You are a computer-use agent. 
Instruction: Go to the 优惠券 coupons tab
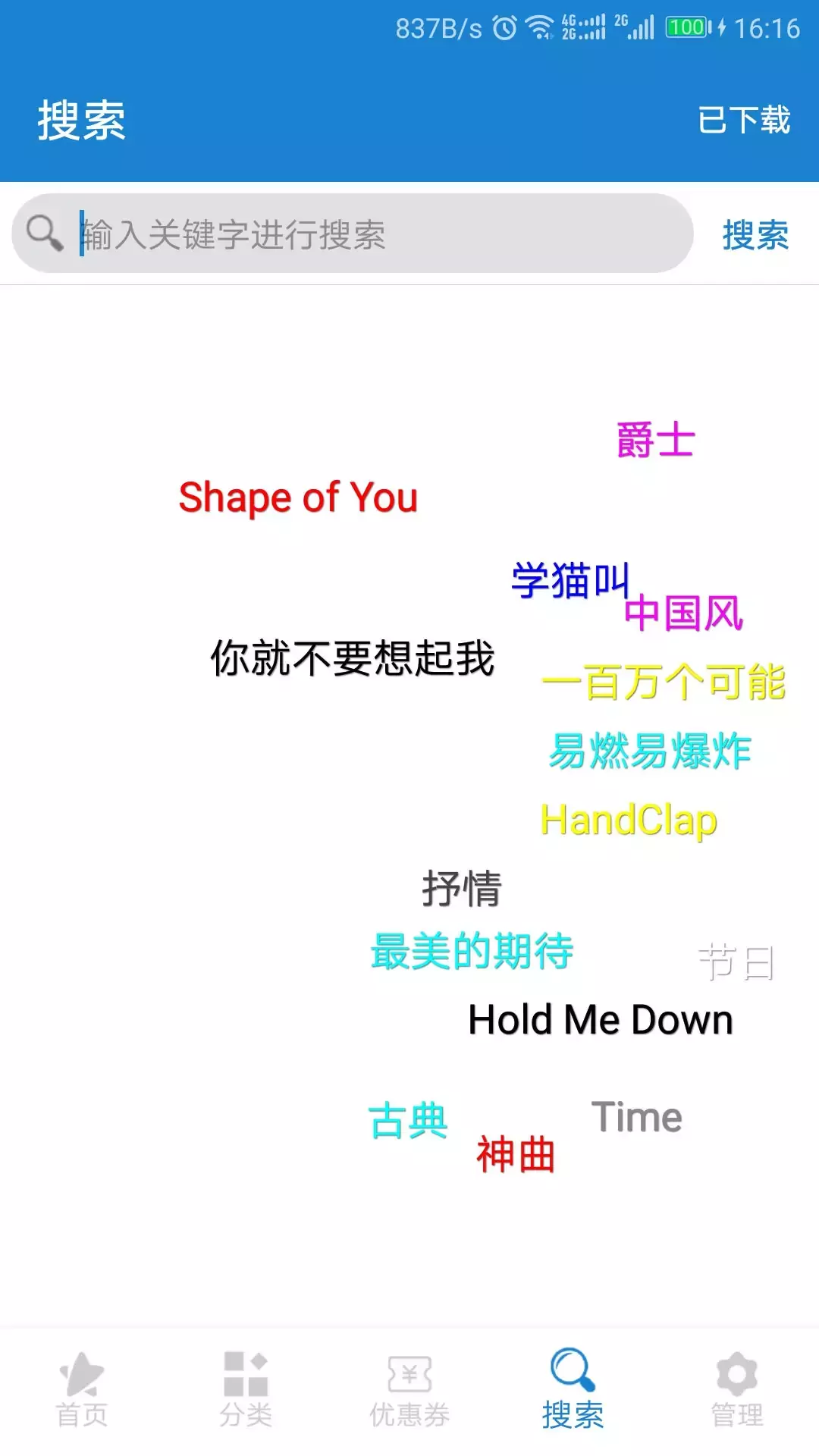pyautogui.click(x=409, y=1389)
